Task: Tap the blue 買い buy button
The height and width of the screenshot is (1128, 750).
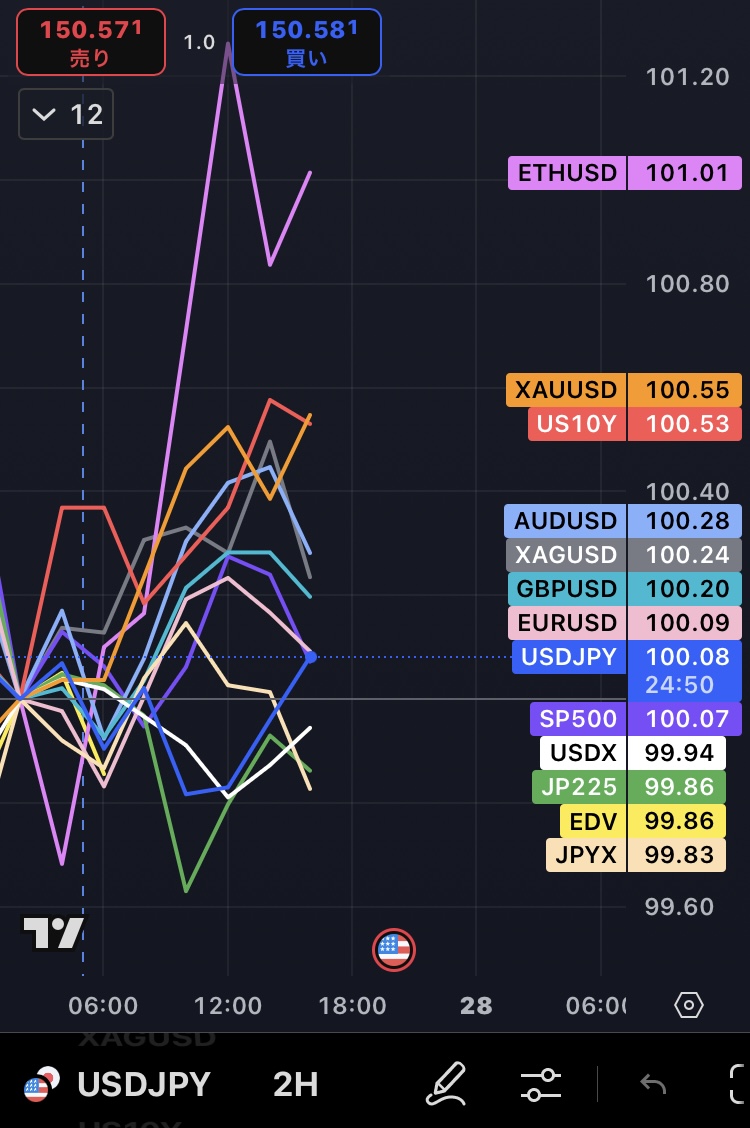Action: 306,42
